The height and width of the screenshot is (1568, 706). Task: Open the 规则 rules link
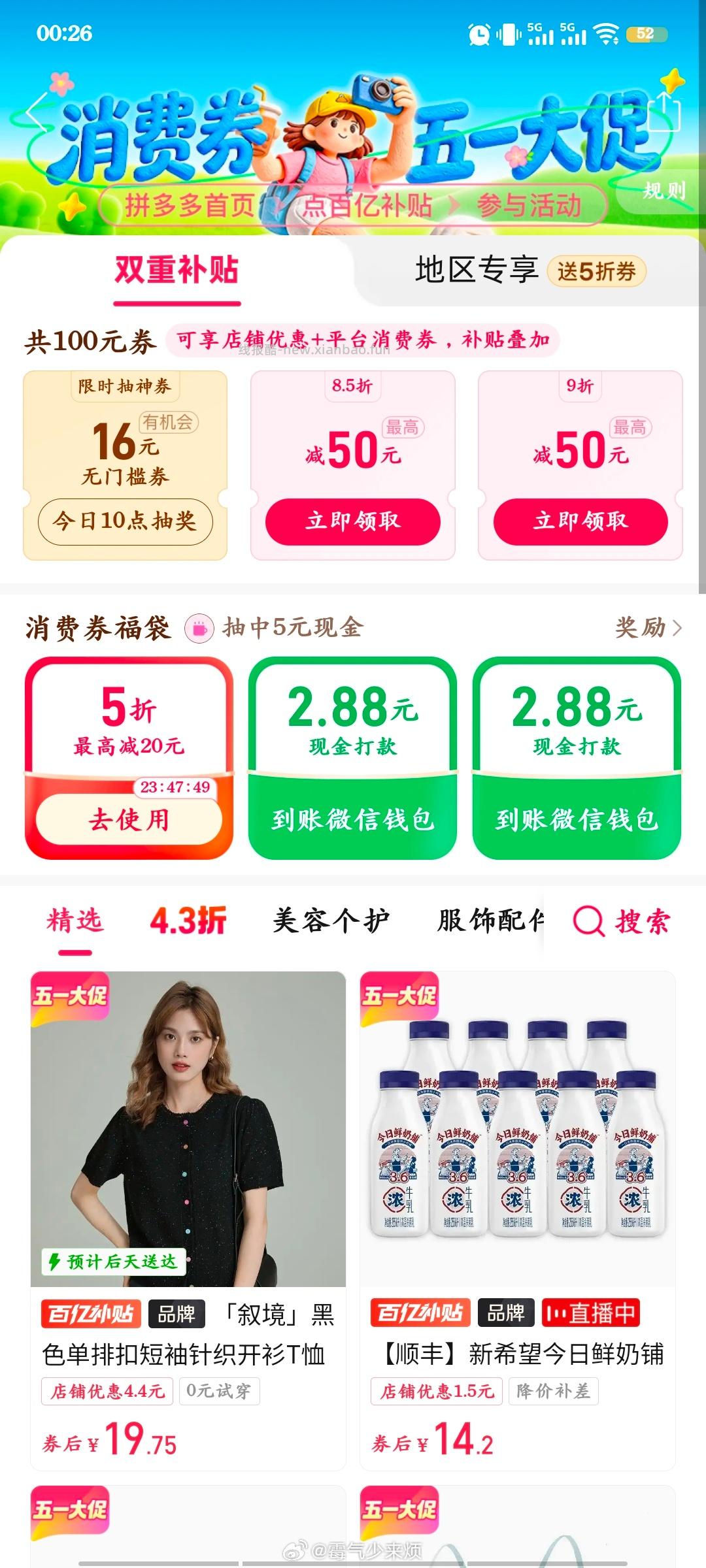coord(664,191)
